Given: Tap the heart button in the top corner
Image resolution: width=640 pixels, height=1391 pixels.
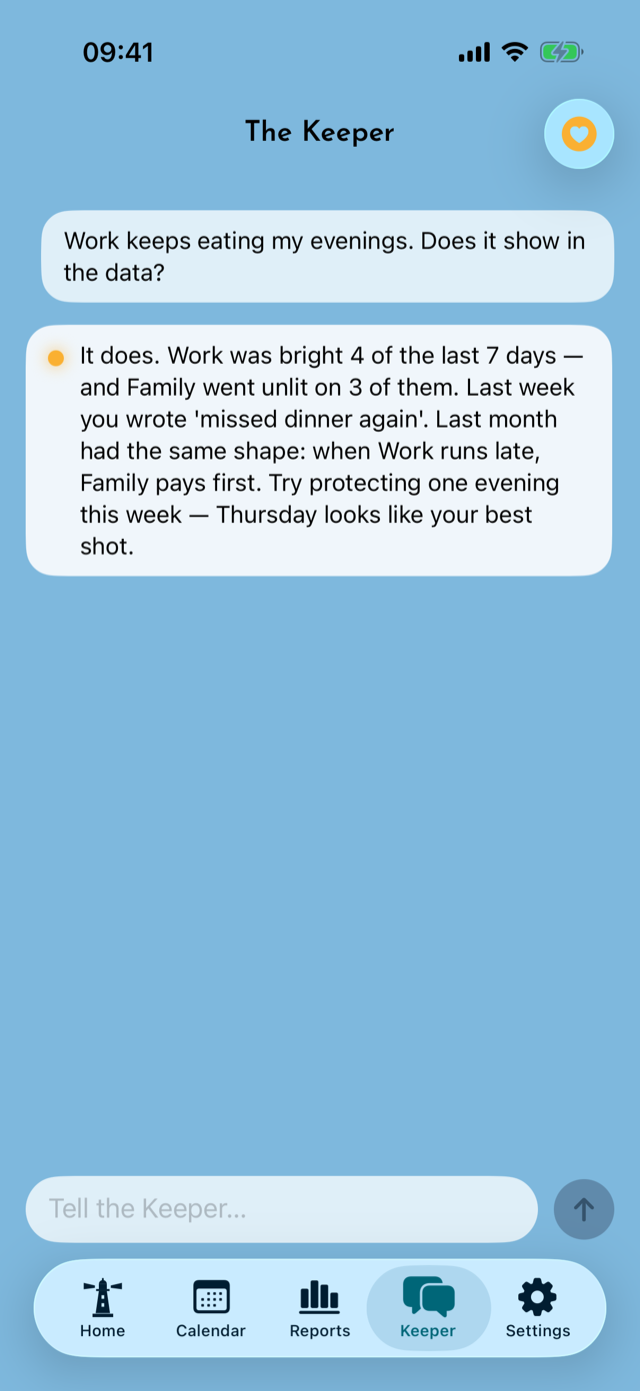Looking at the screenshot, I should coord(579,133).
